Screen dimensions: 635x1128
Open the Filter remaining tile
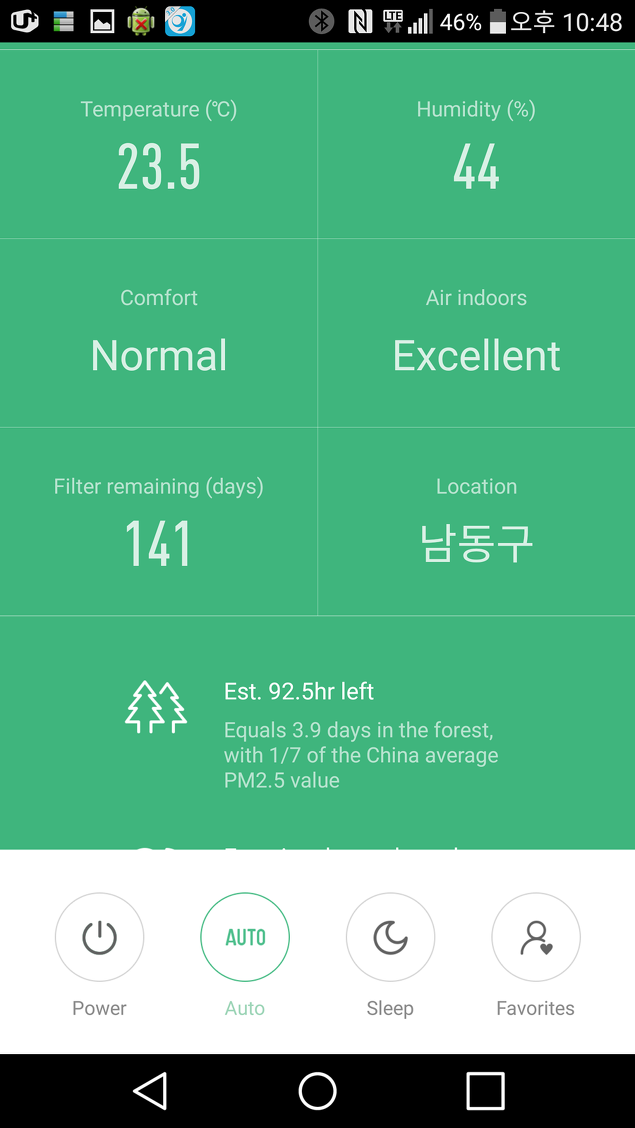click(x=158, y=522)
